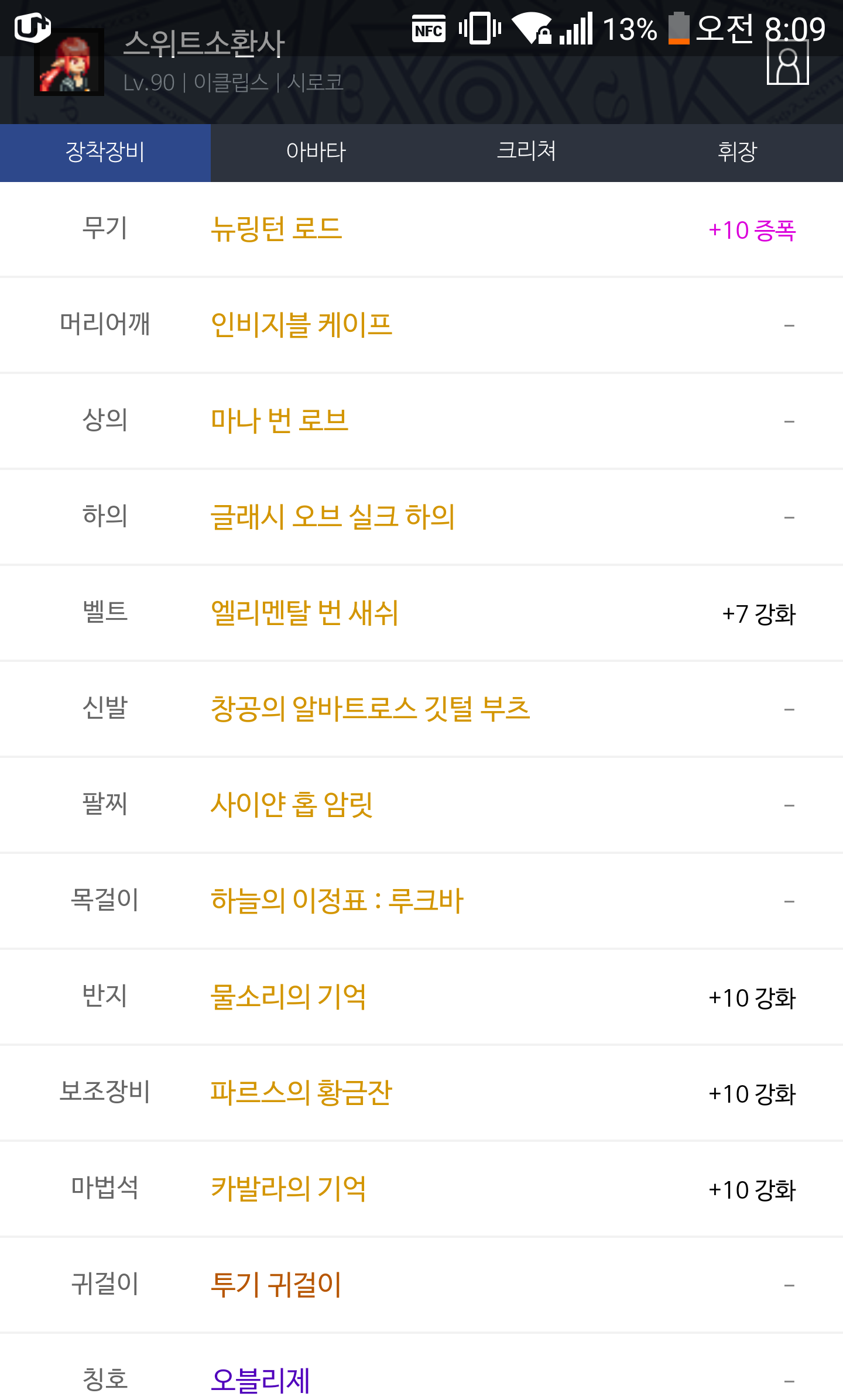Open 파르스의 황금잔 sub-equipment
This screenshot has height=1400, width=843.
[301, 1093]
